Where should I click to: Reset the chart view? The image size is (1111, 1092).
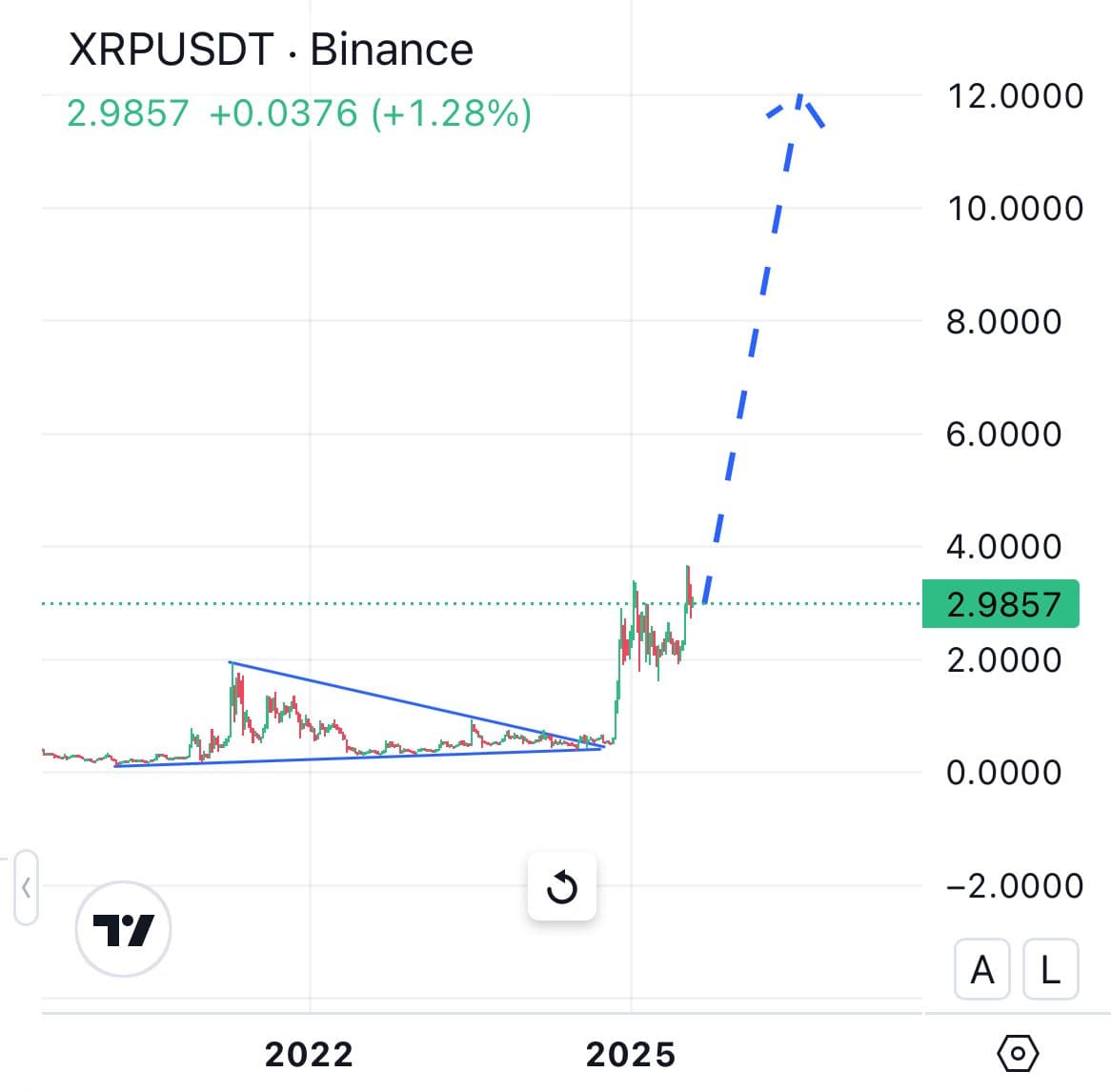[562, 887]
